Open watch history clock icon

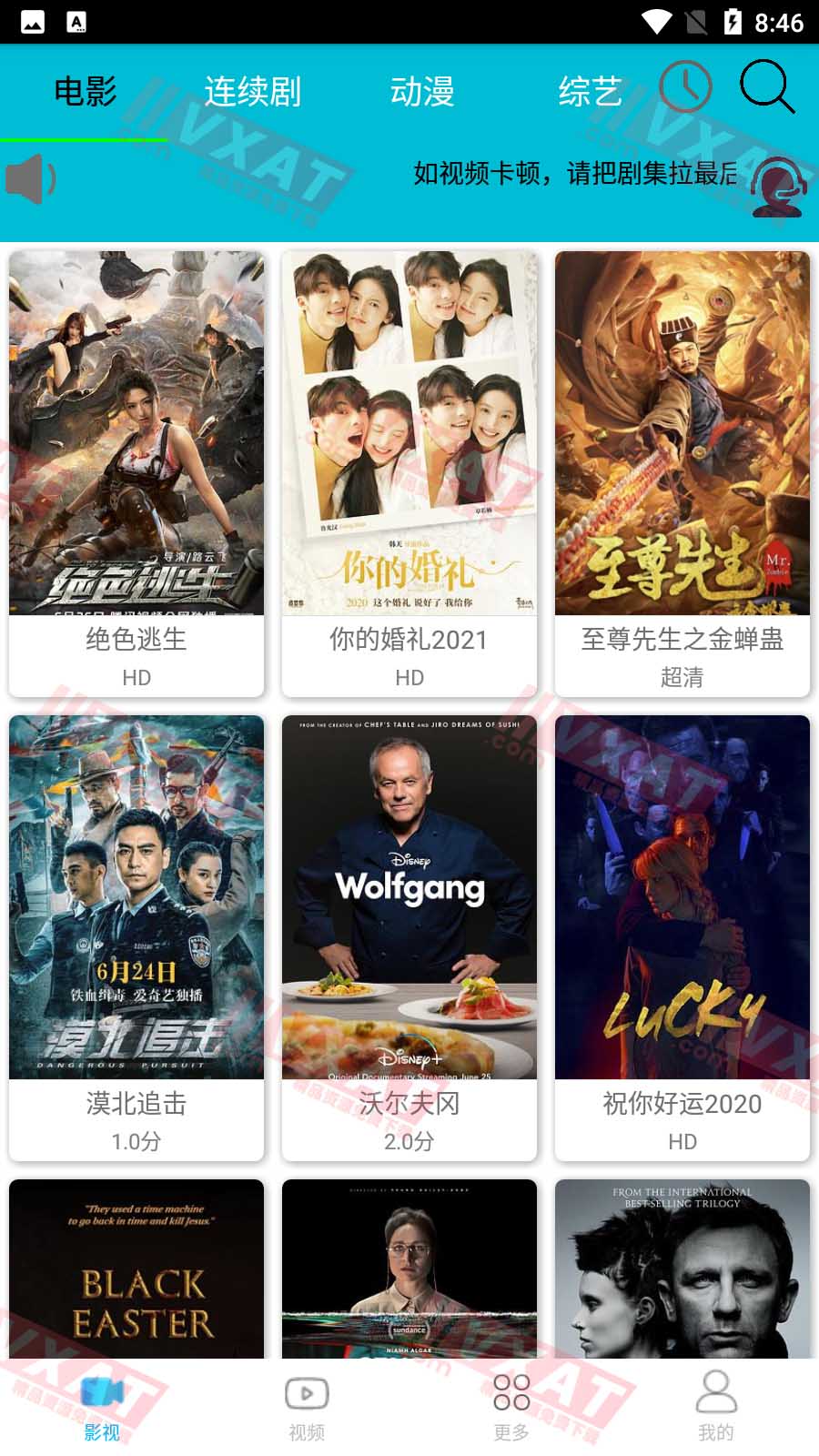point(685,87)
